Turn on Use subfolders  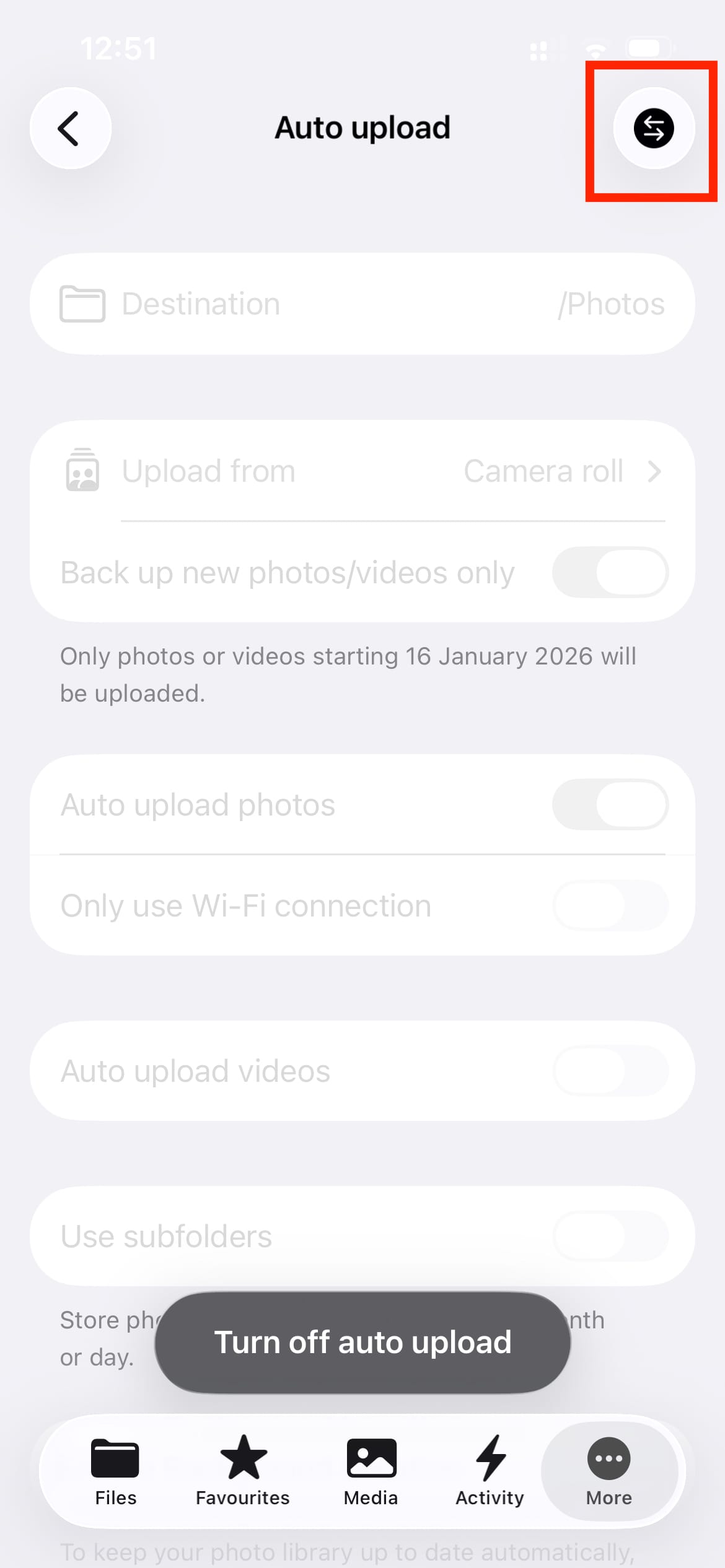609,1236
